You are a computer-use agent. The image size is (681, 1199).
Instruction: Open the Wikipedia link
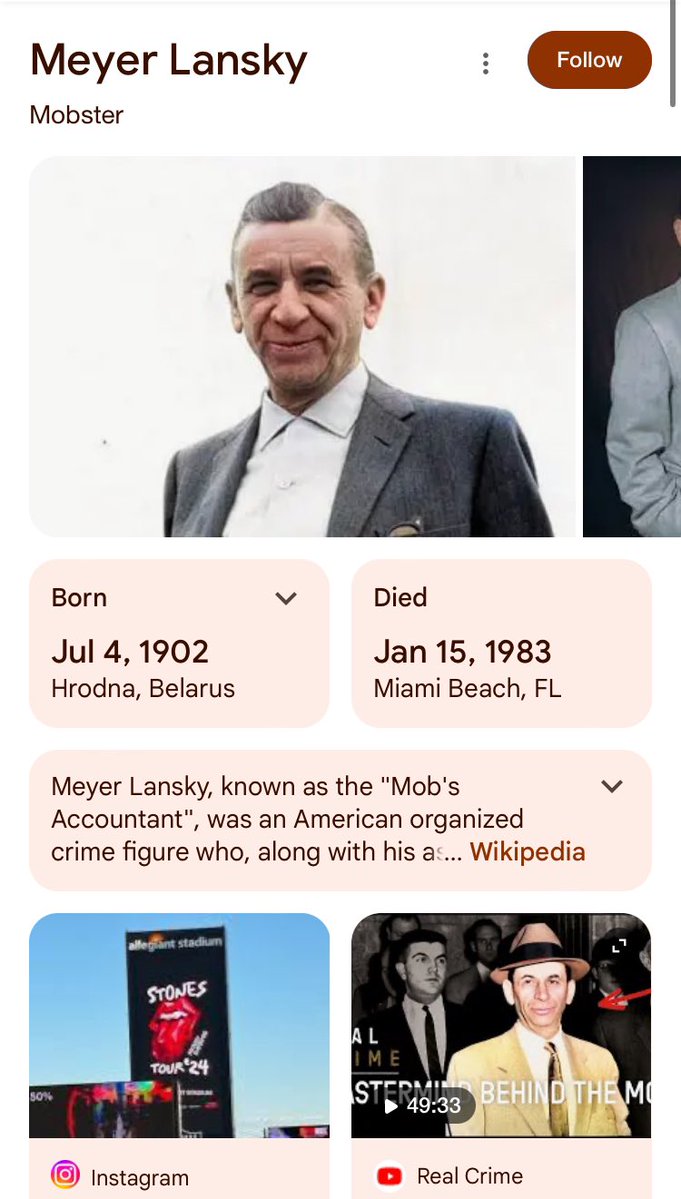(527, 852)
